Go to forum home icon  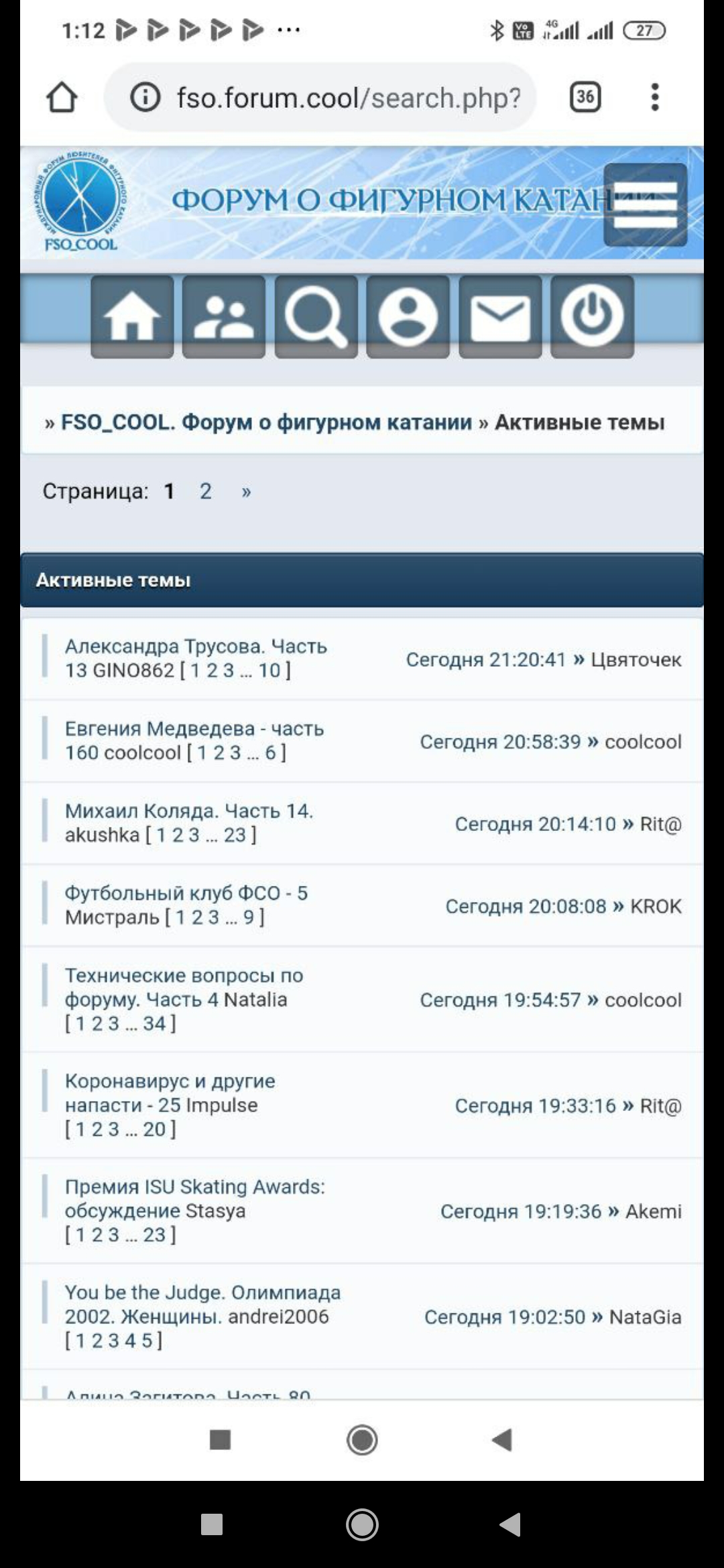click(x=132, y=316)
